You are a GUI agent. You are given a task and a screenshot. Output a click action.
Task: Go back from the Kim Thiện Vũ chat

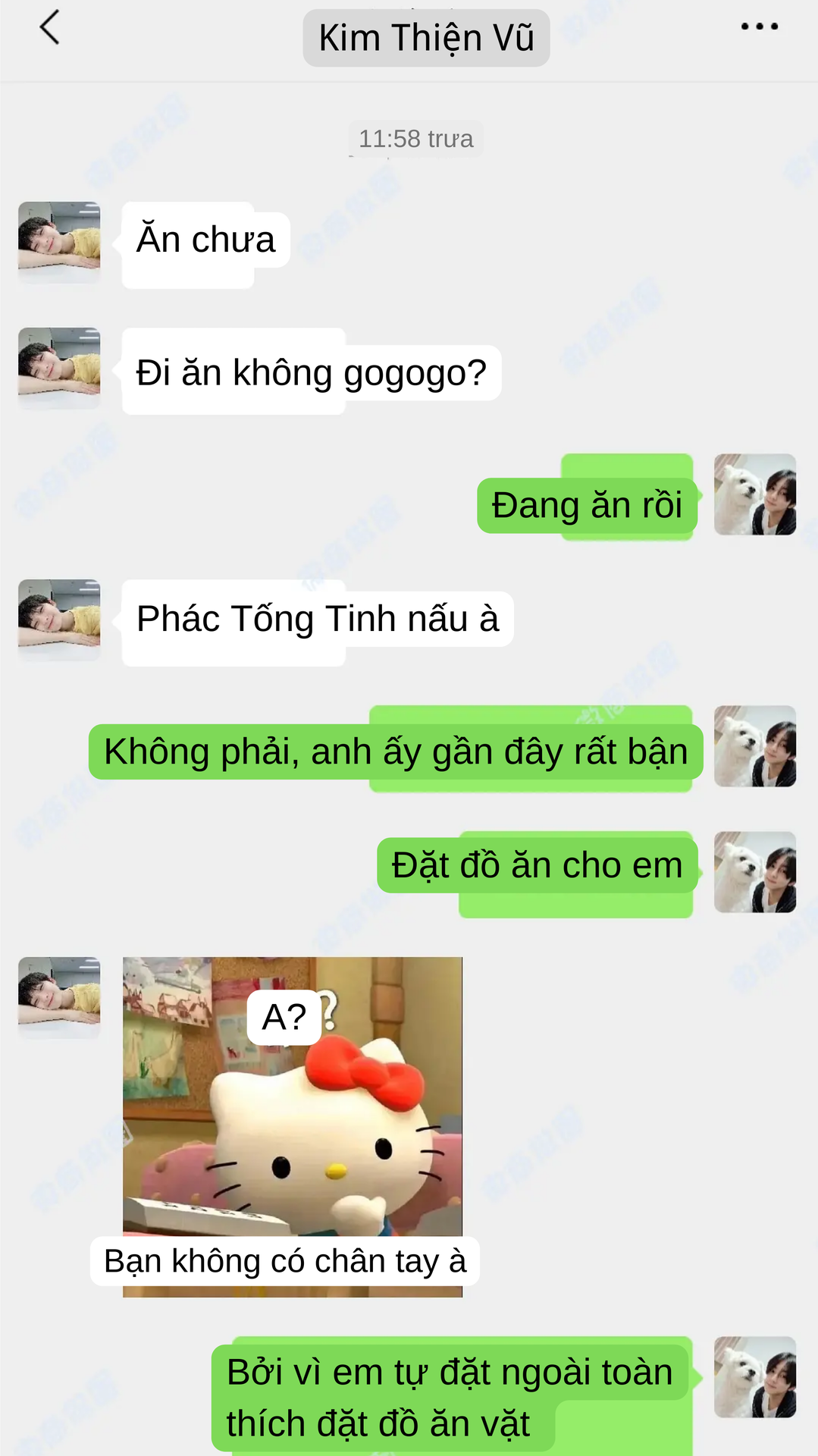coord(49,28)
